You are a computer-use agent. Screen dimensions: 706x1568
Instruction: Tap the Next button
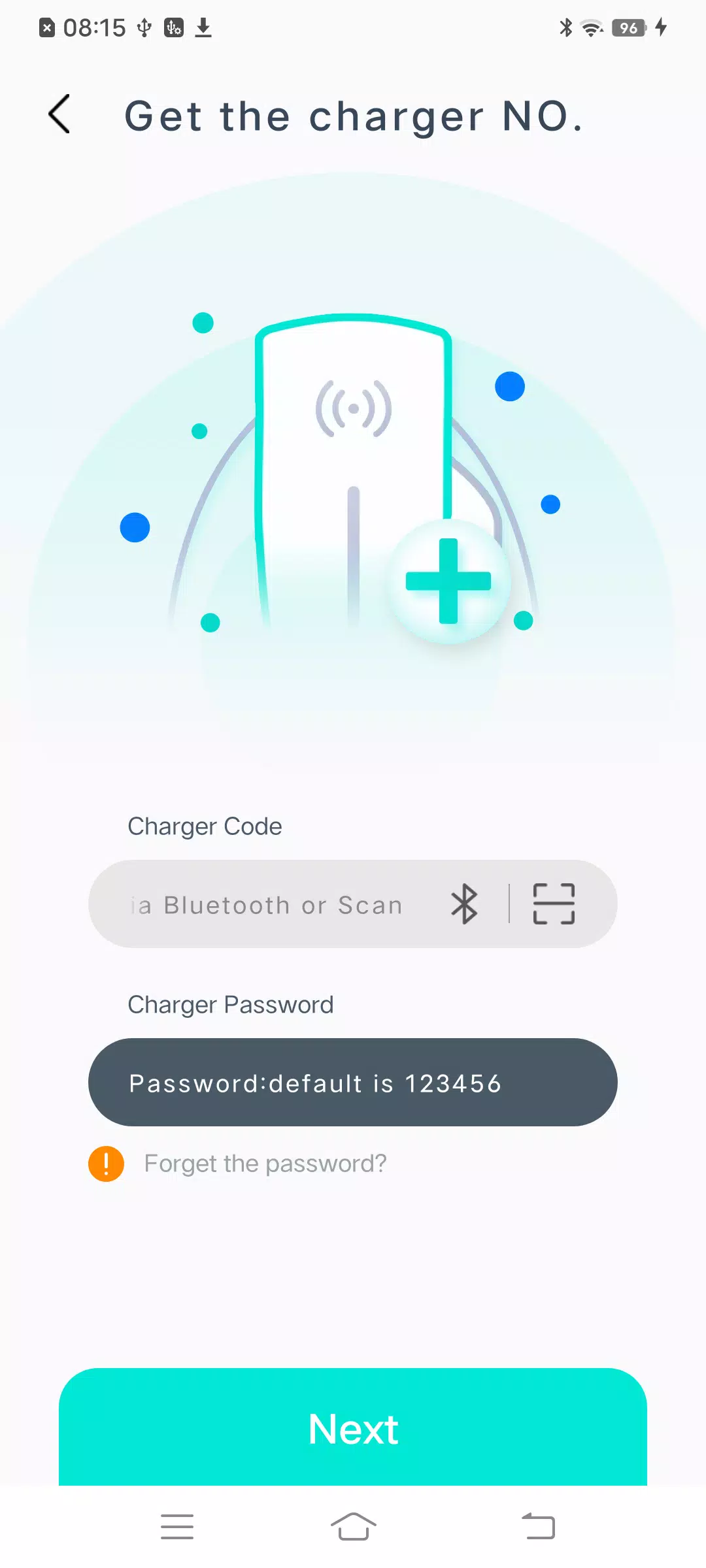(353, 1428)
